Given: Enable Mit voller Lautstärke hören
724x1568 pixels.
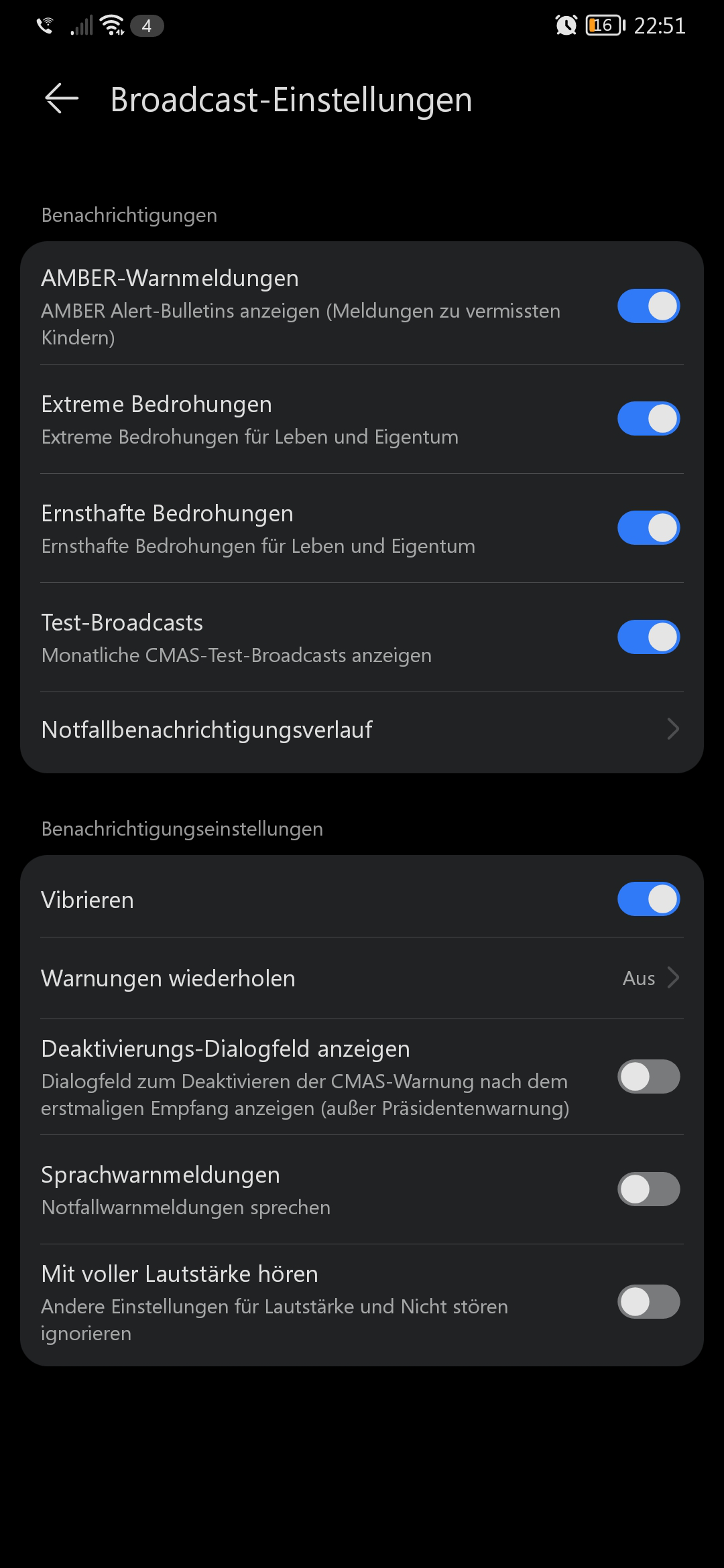Looking at the screenshot, I should pos(648,1302).
